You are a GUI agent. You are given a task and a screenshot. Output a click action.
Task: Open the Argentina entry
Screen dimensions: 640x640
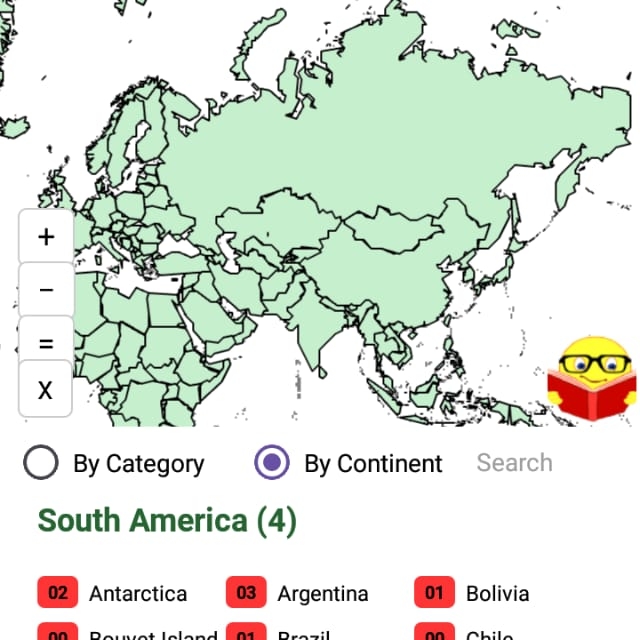(x=322, y=593)
